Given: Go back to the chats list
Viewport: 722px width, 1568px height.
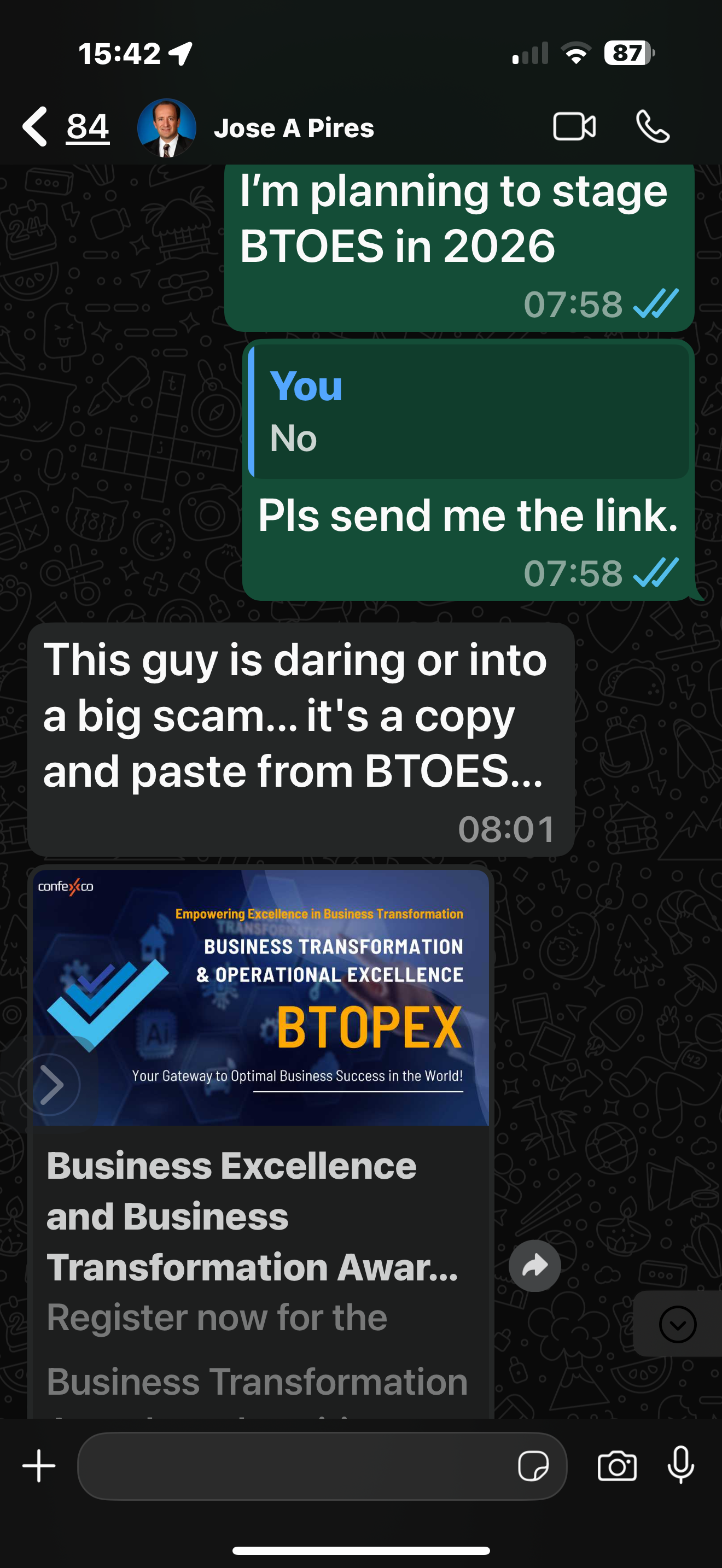Looking at the screenshot, I should [37, 127].
